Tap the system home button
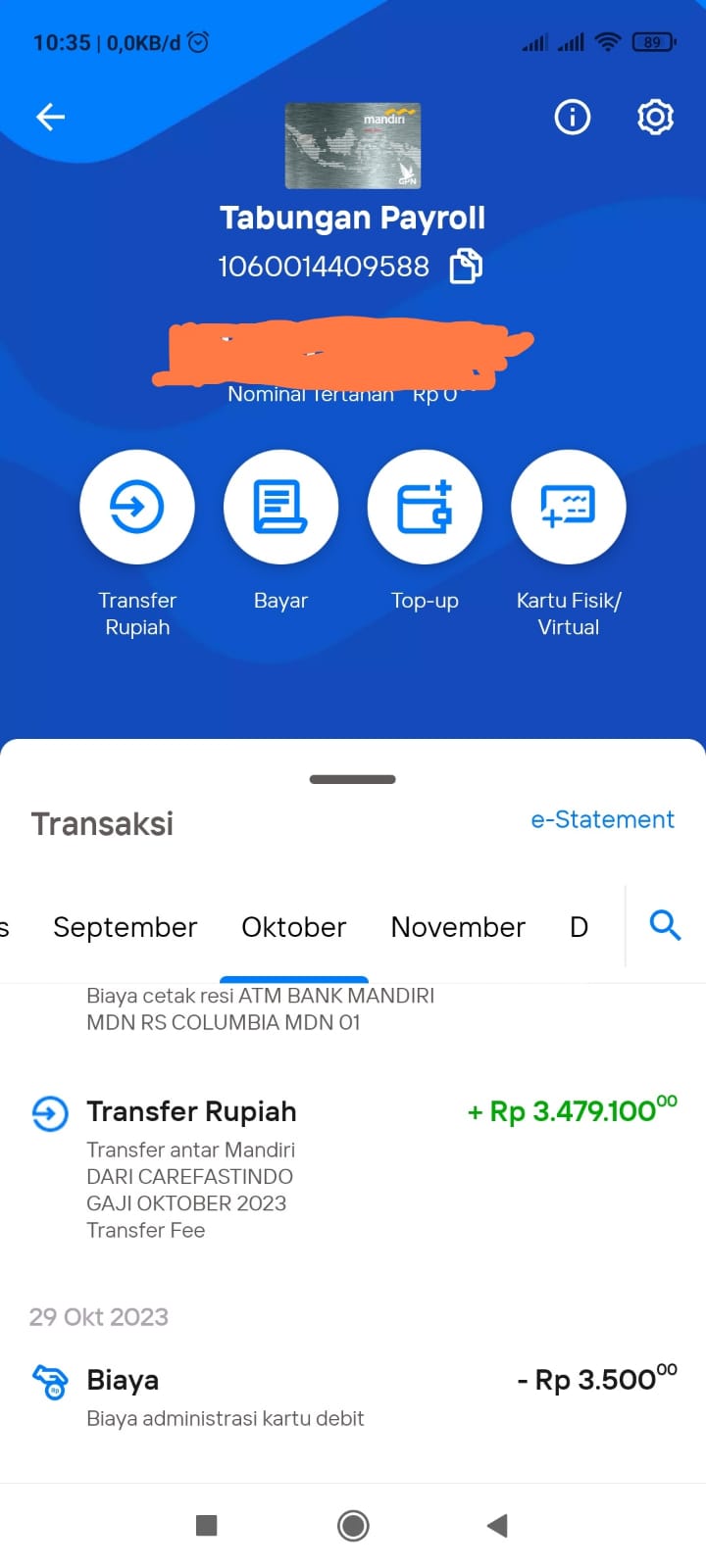706x1568 pixels. pyautogui.click(x=353, y=1525)
